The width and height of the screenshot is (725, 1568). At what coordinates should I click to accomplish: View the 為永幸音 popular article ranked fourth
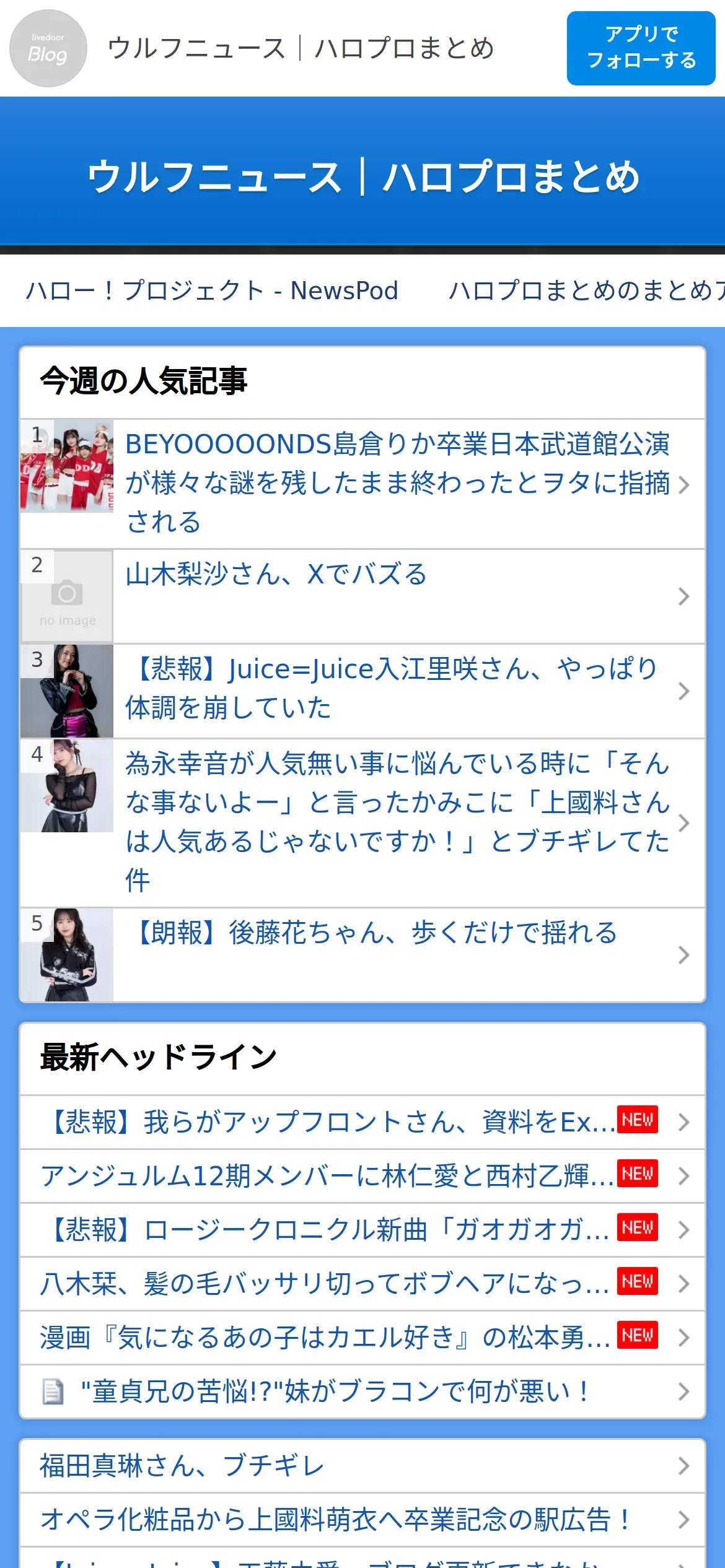coord(397,822)
